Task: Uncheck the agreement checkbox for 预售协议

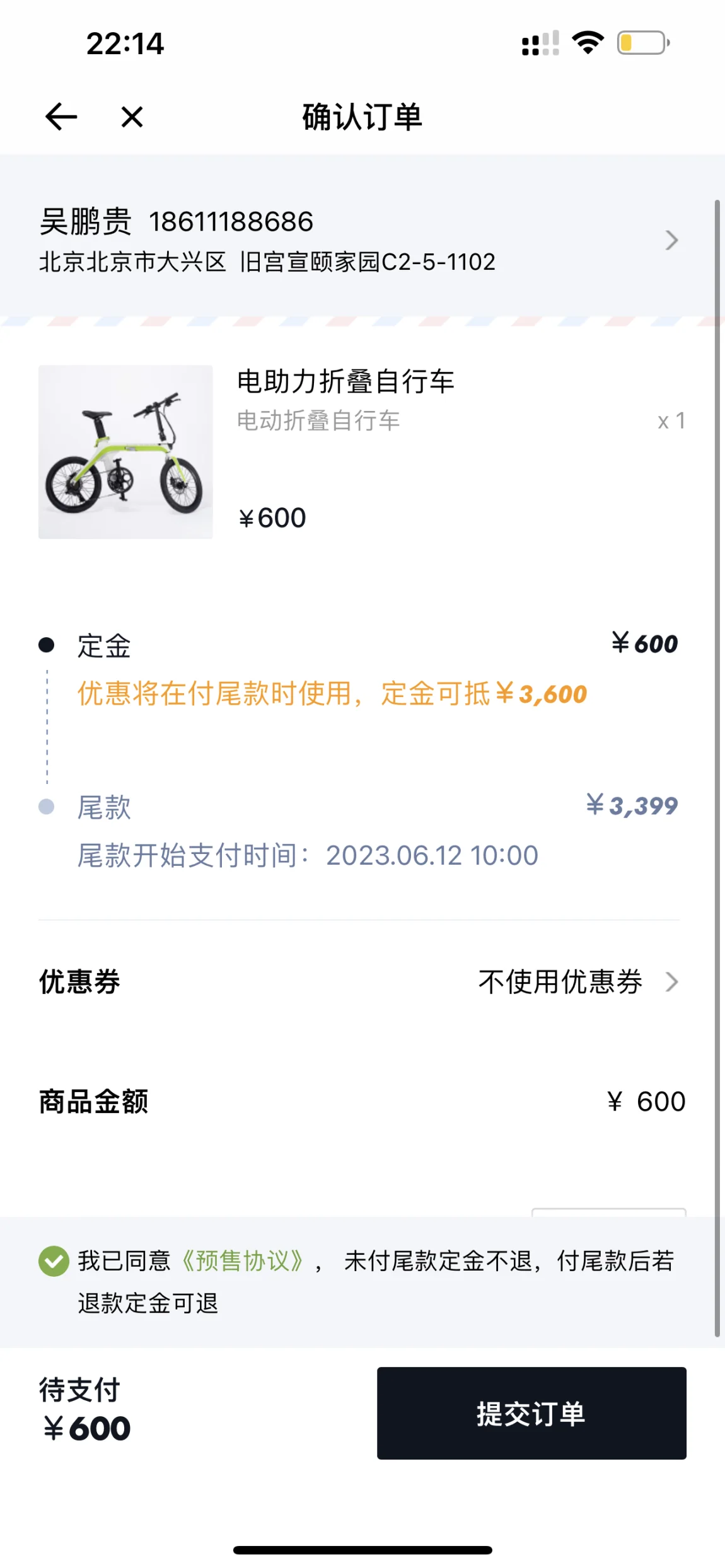Action: coord(54,1261)
